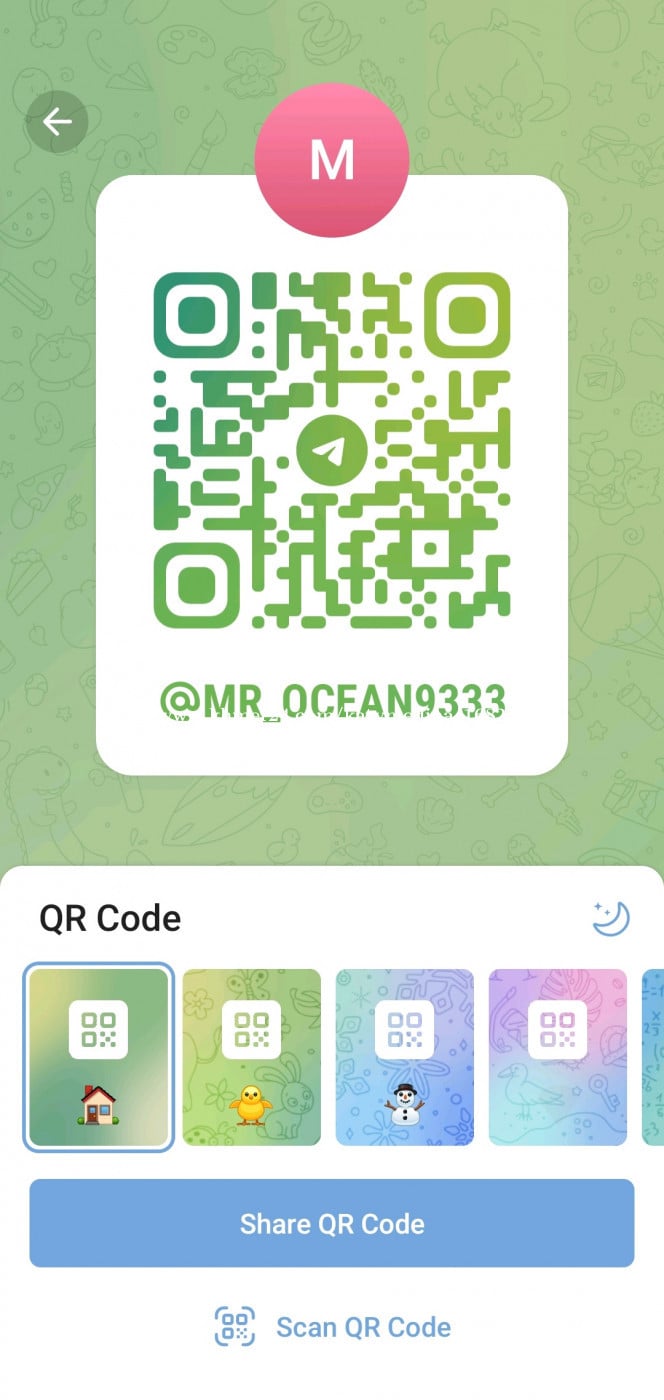Open Scan QR Code
The image size is (664, 1400).
332,1327
